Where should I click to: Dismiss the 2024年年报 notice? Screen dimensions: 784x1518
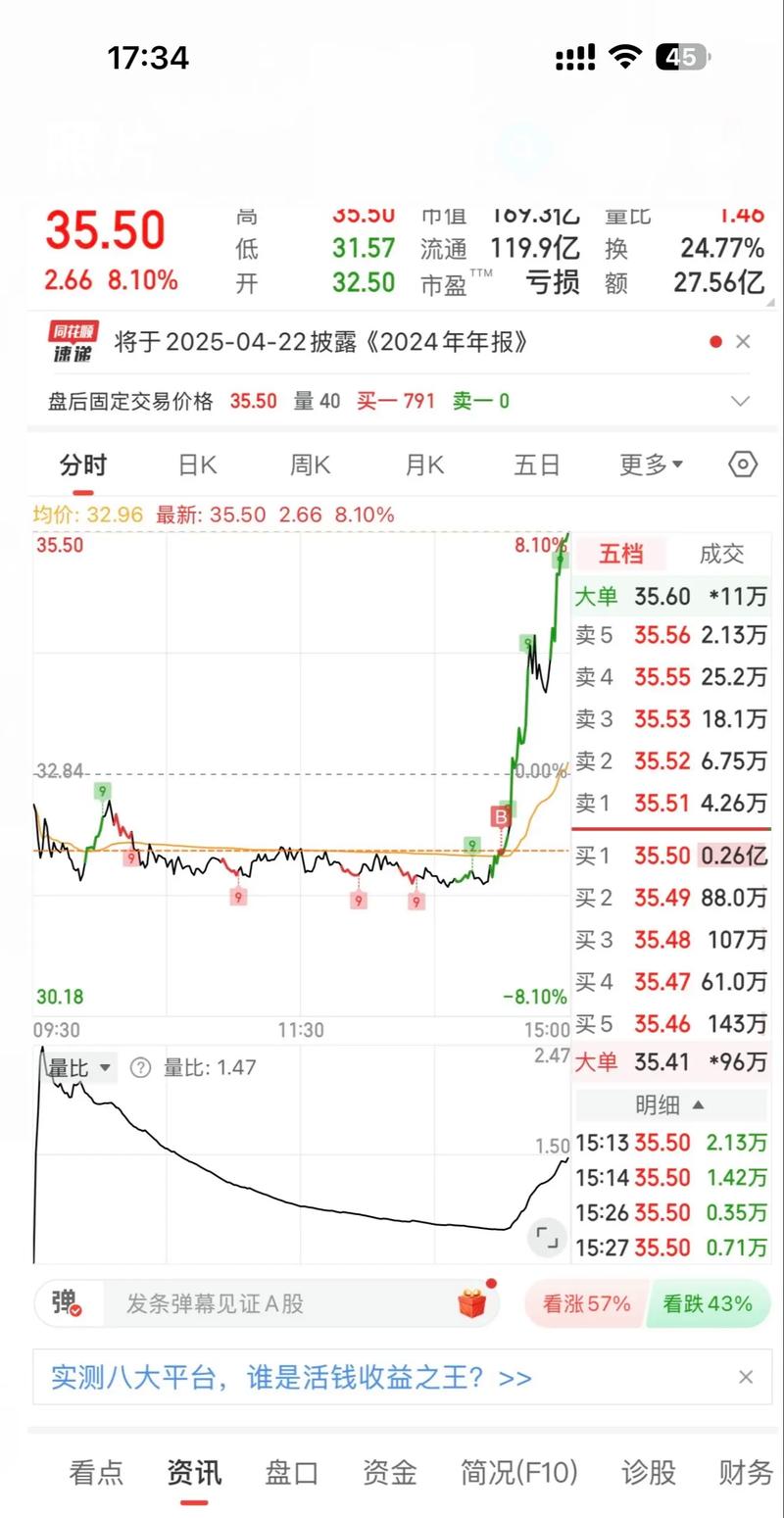tap(743, 342)
